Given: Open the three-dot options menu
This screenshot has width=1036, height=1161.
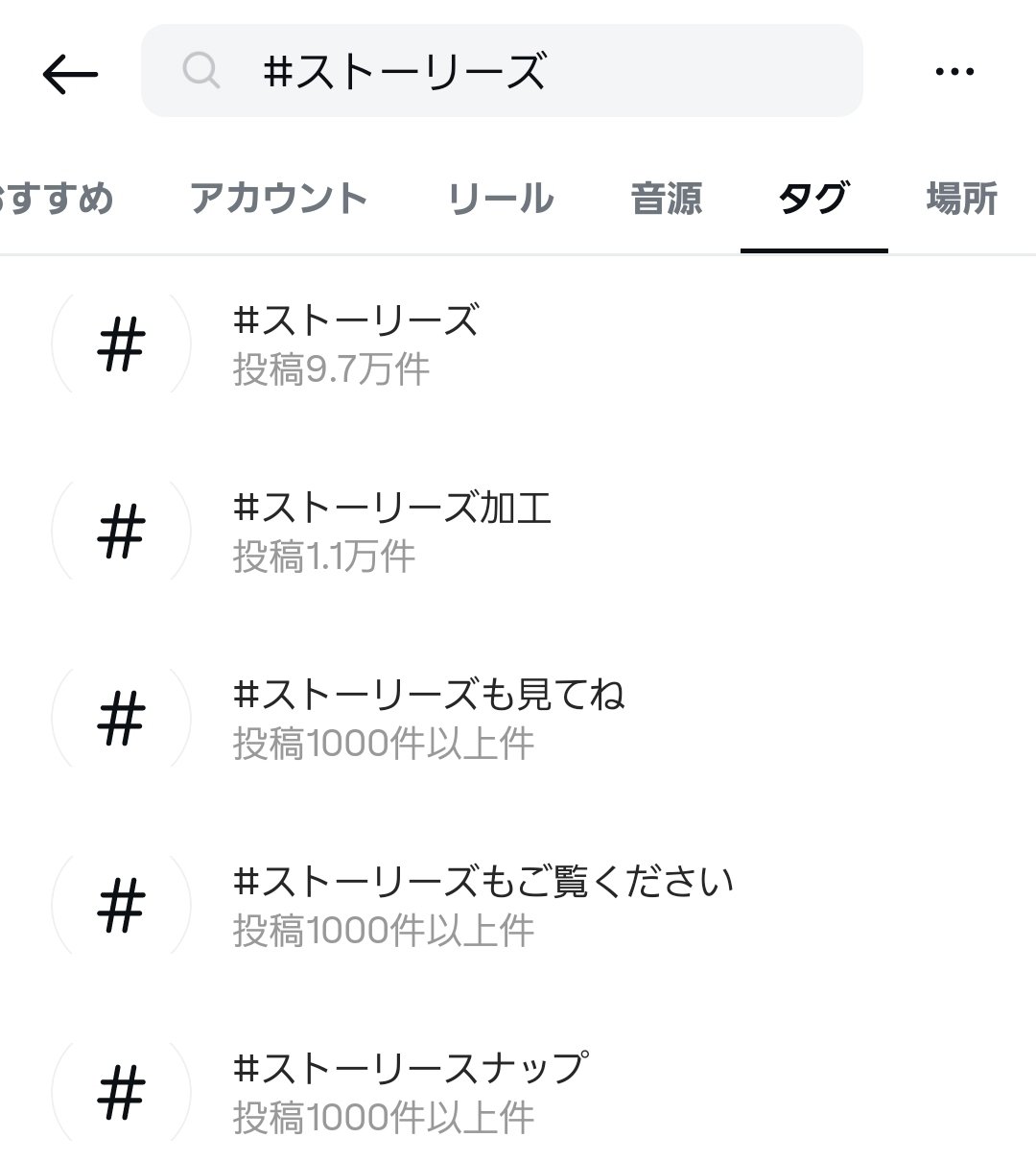Looking at the screenshot, I should (955, 71).
